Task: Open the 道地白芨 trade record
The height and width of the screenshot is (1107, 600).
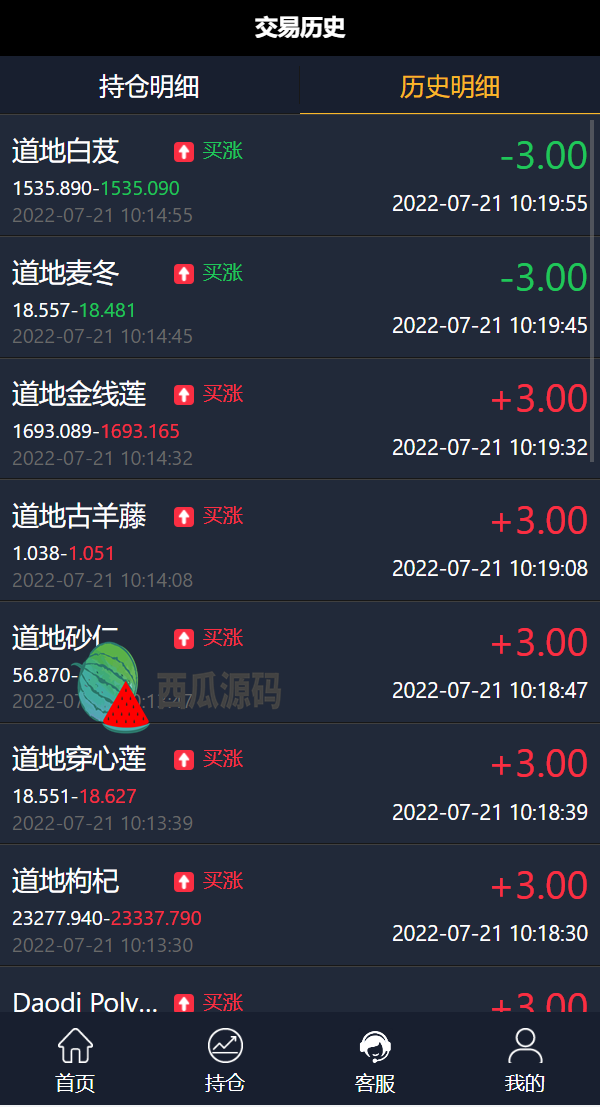Action: pyautogui.click(x=300, y=176)
